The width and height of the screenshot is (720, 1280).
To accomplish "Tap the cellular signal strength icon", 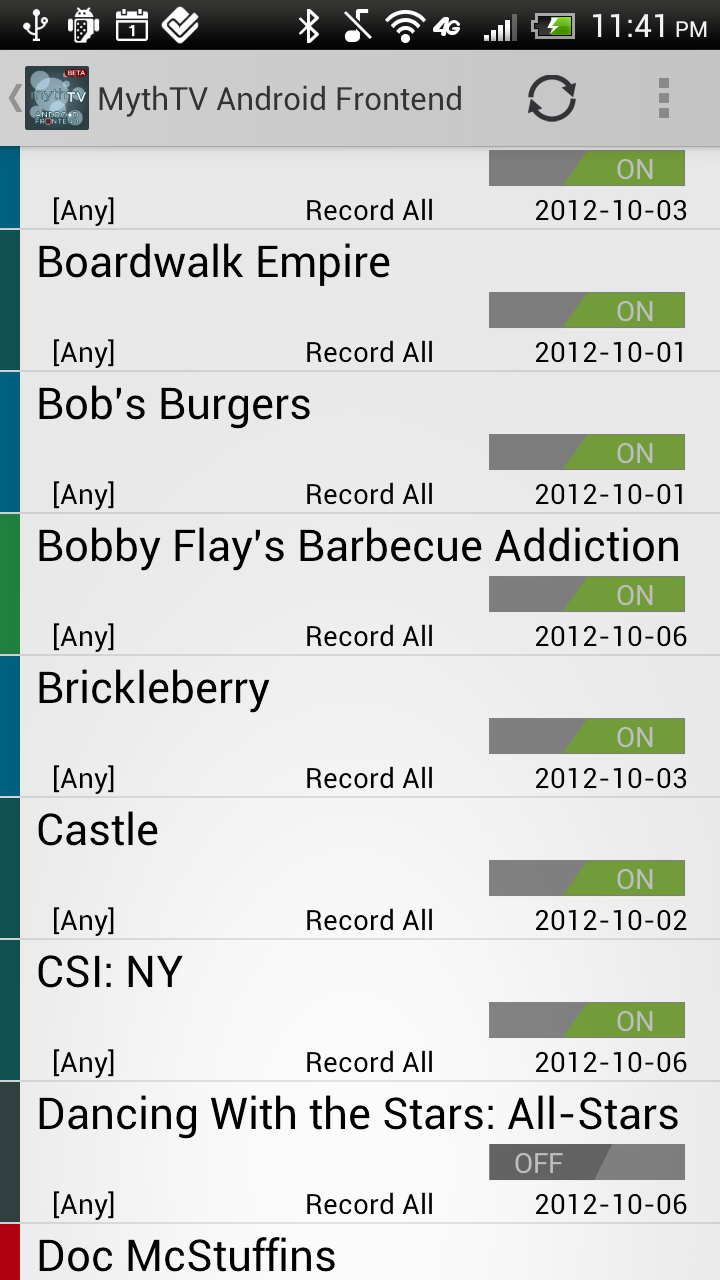I will (501, 28).
